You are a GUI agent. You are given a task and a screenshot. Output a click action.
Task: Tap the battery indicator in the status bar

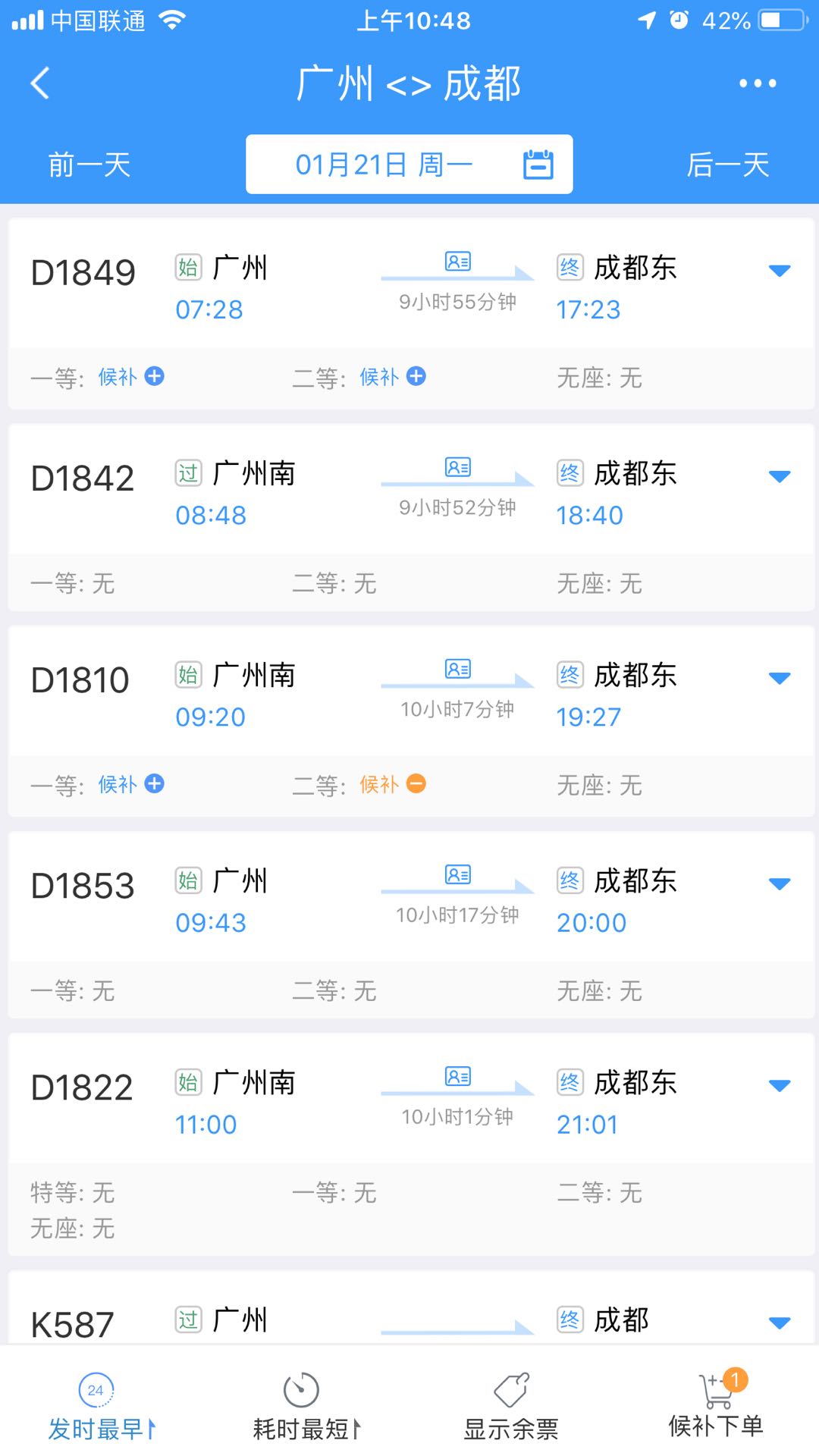(780, 21)
